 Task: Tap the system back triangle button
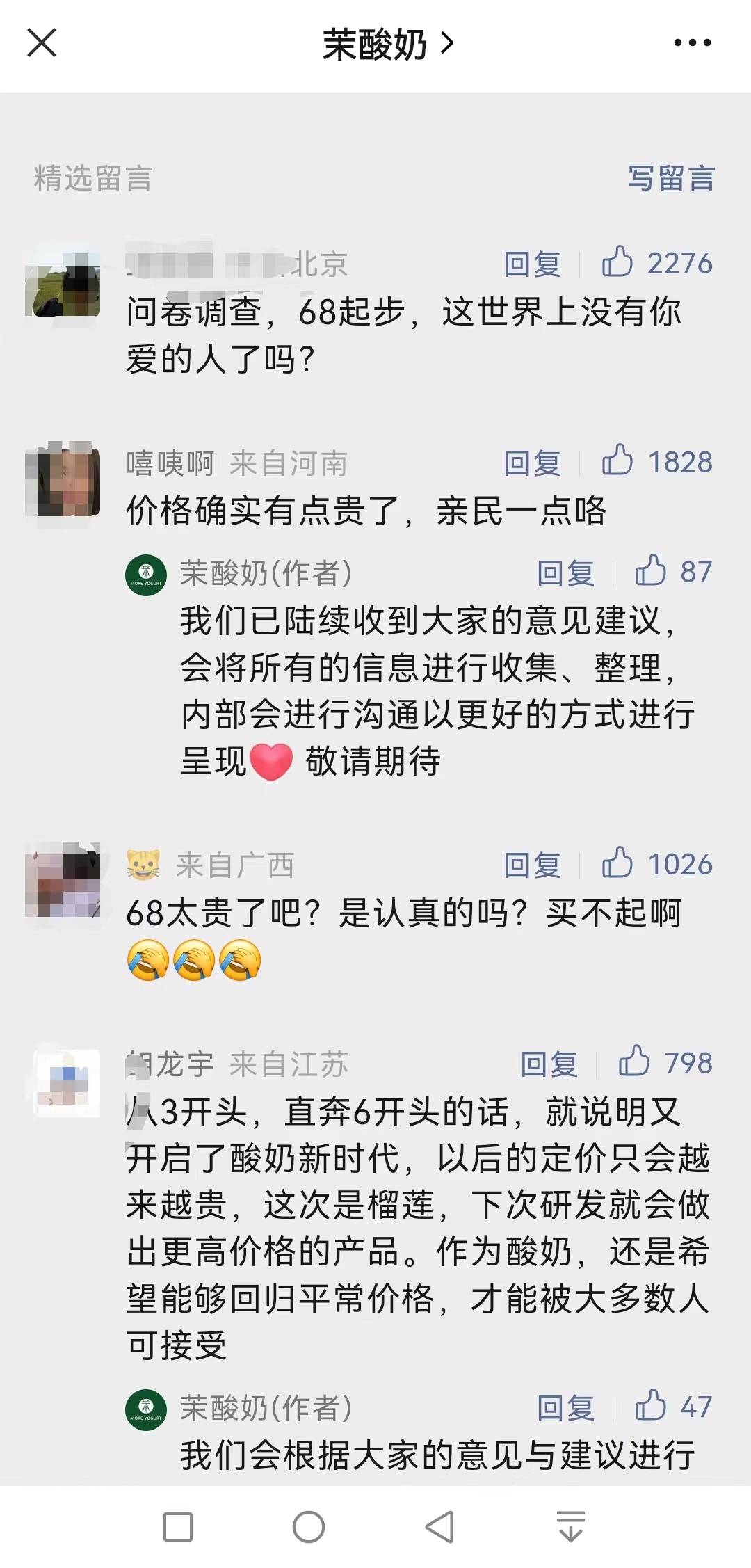tap(439, 1528)
